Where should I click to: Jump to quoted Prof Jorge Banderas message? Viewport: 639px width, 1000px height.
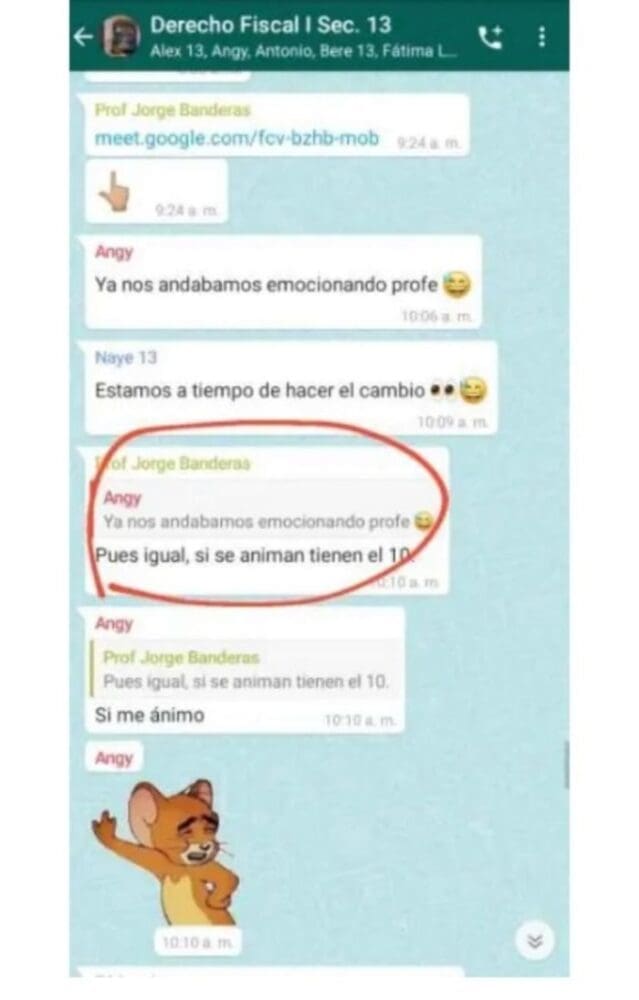250,670
